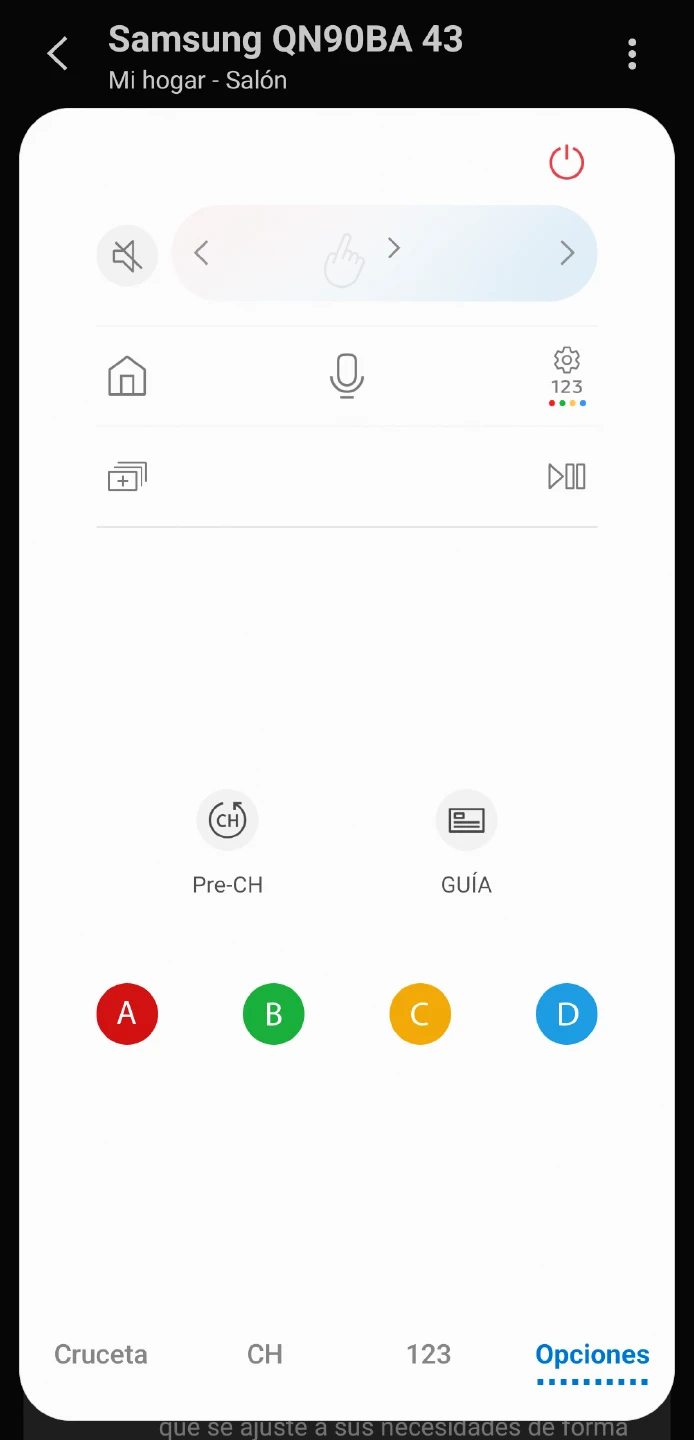The image size is (694, 1440).
Task: Toggle play/pause playback
Action: point(567,477)
